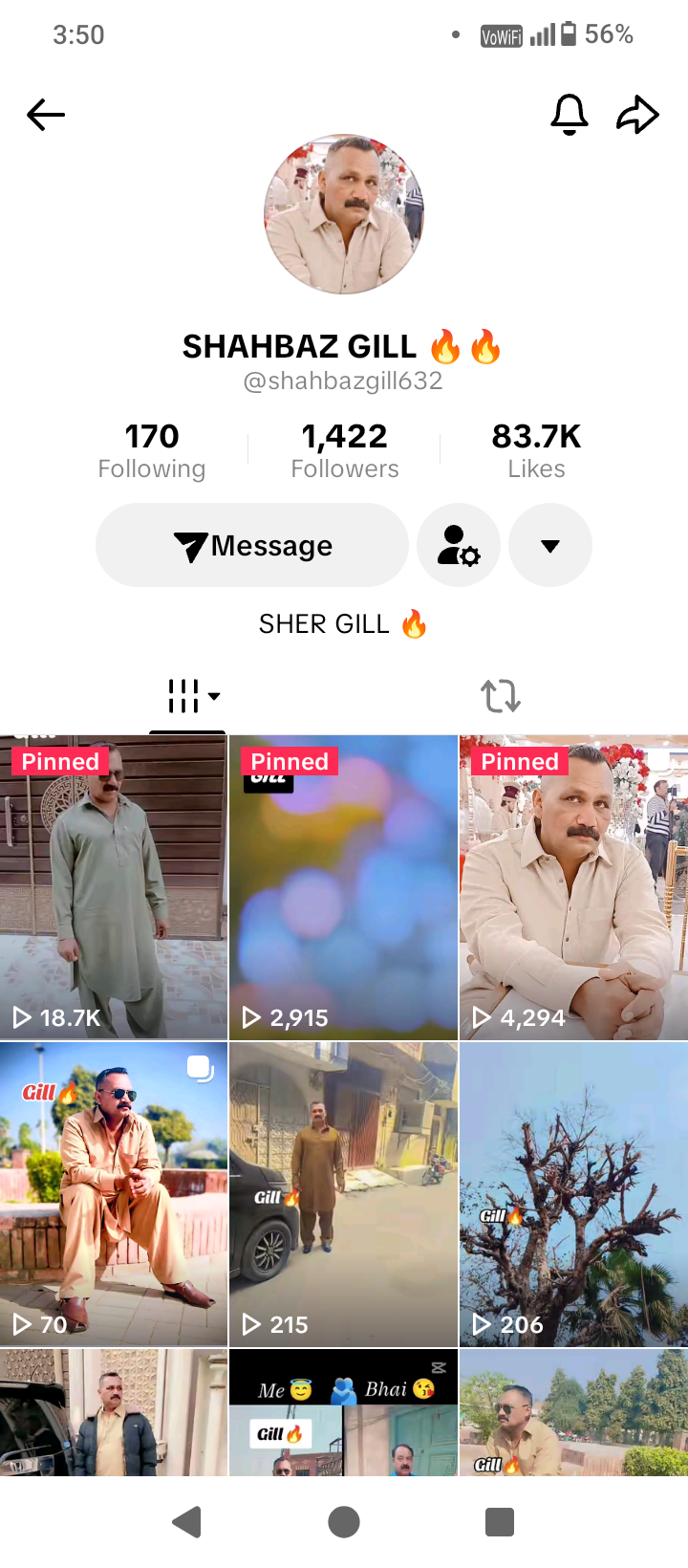View the Followers list

point(344,451)
